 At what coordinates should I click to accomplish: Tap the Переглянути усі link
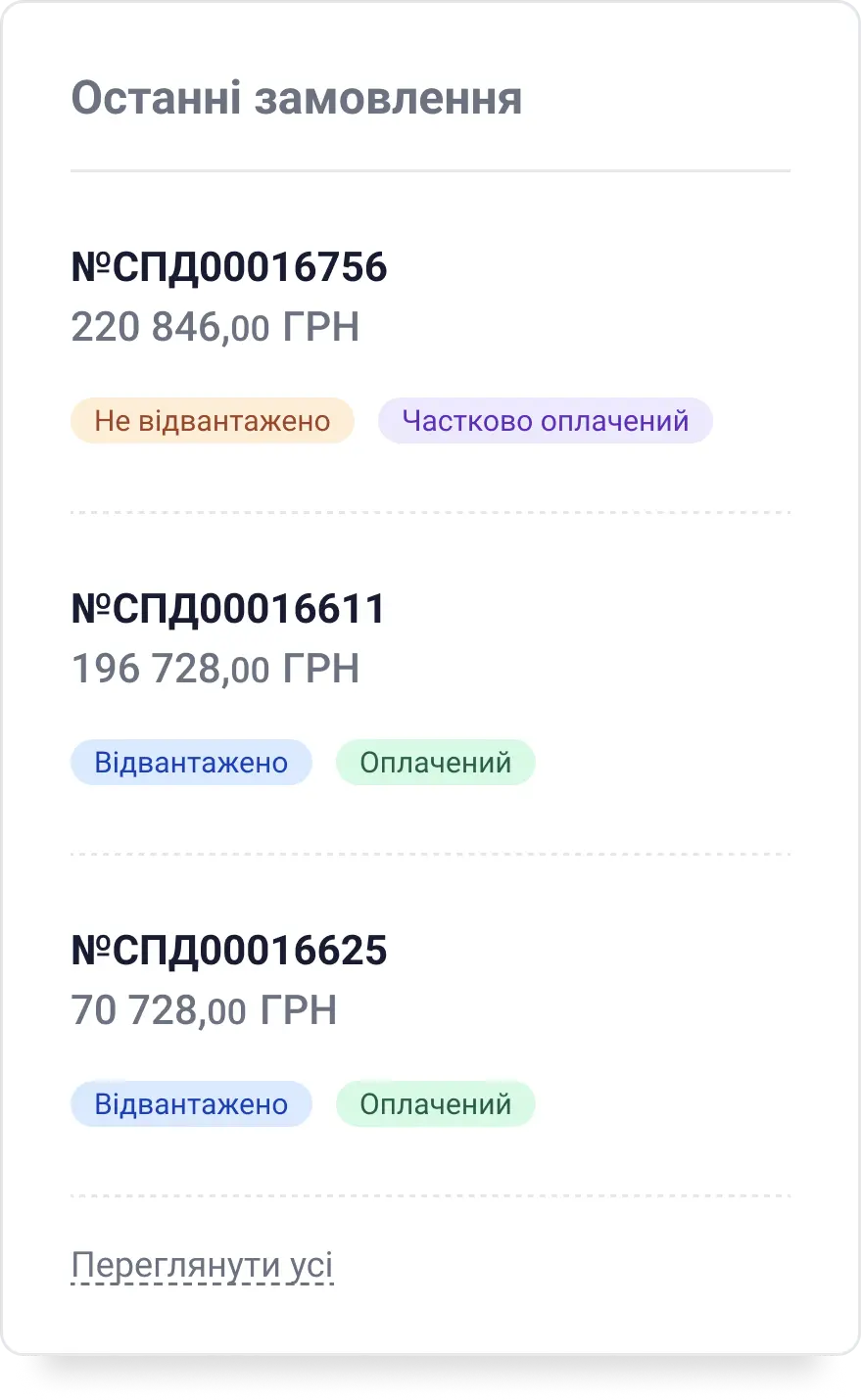[x=203, y=1265]
